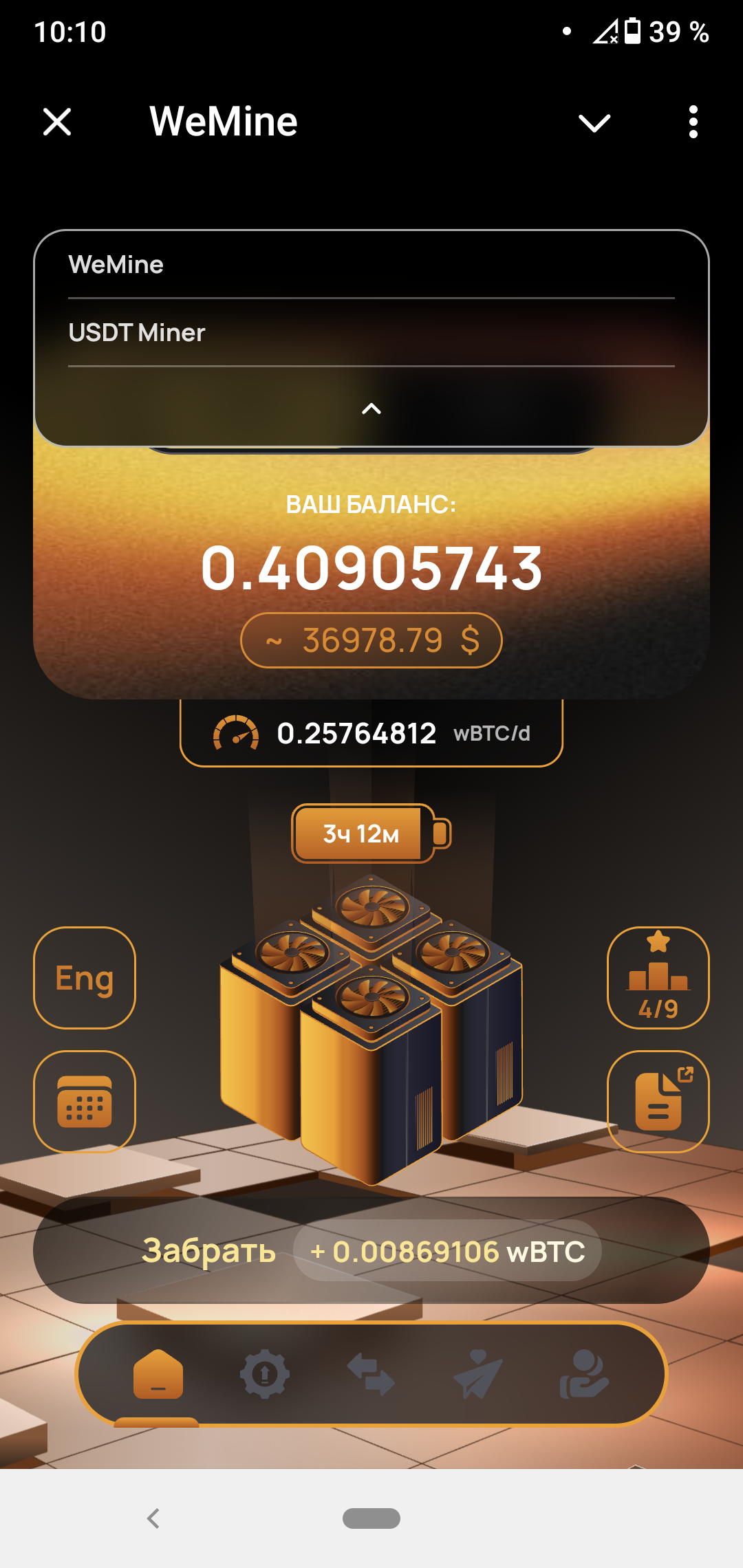Open the calendar icon button
This screenshot has width=743, height=1568.
85,1101
